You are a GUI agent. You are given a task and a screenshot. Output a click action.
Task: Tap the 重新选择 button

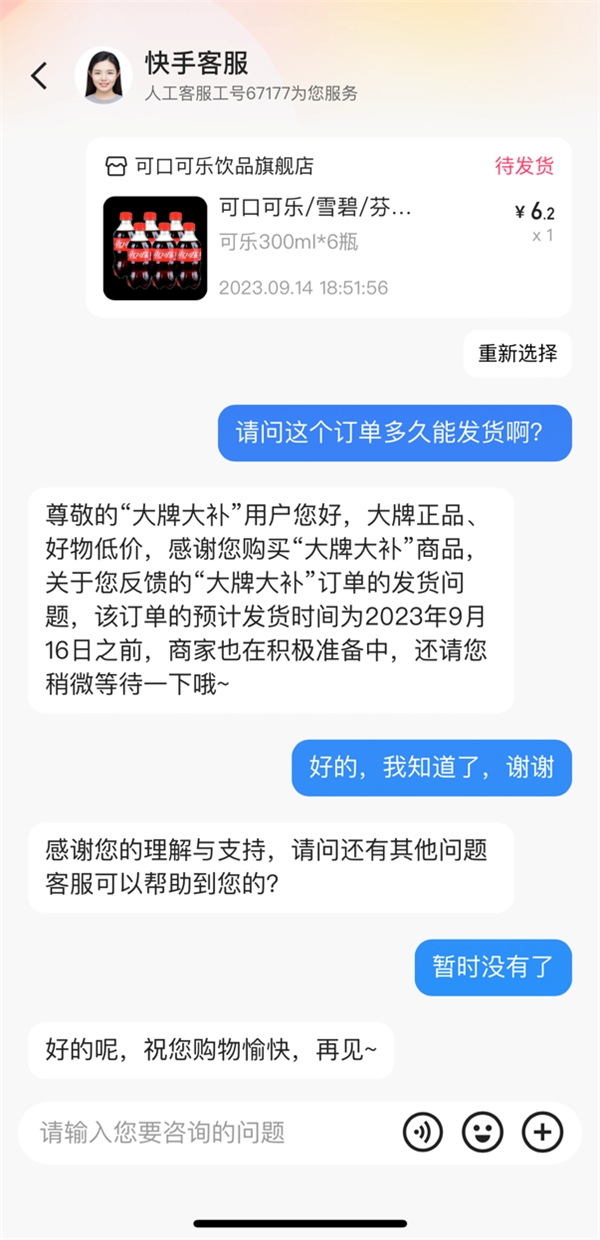pos(517,353)
